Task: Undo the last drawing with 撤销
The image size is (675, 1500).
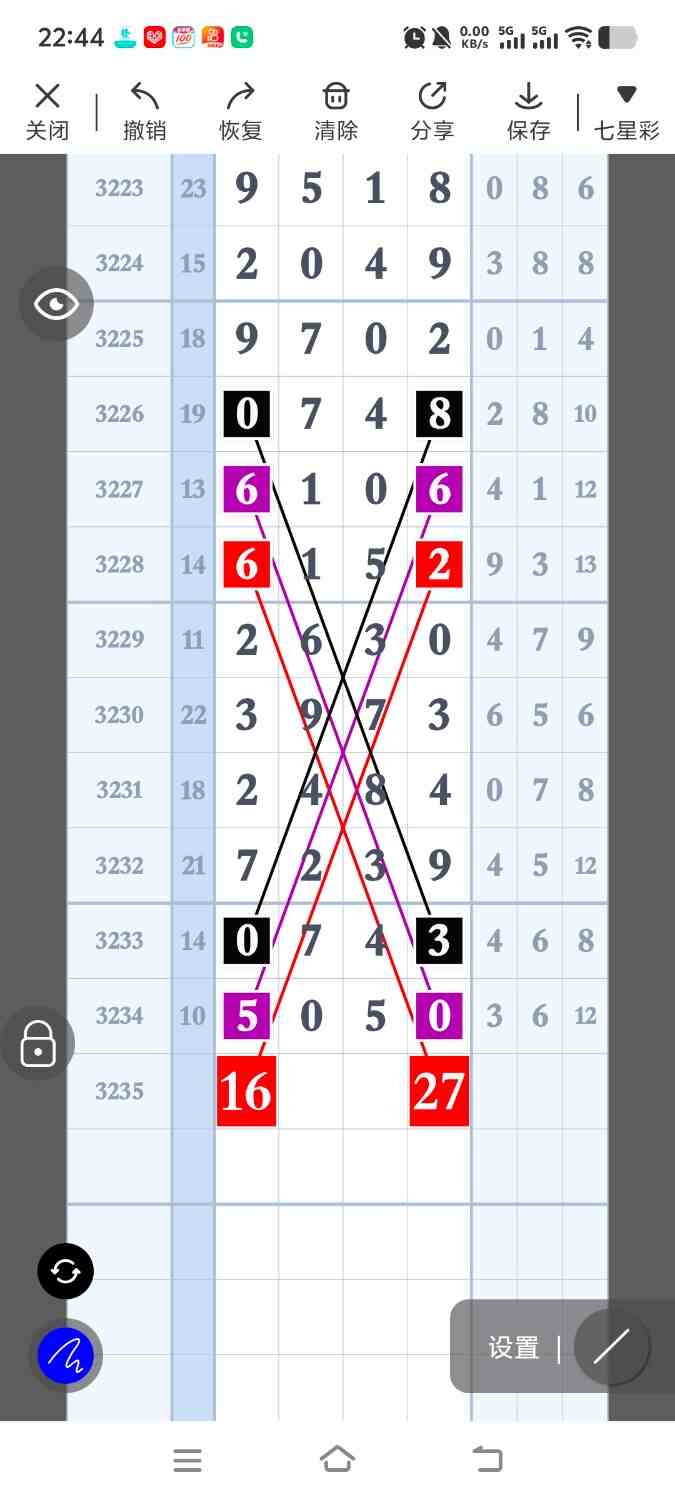Action: [x=144, y=111]
